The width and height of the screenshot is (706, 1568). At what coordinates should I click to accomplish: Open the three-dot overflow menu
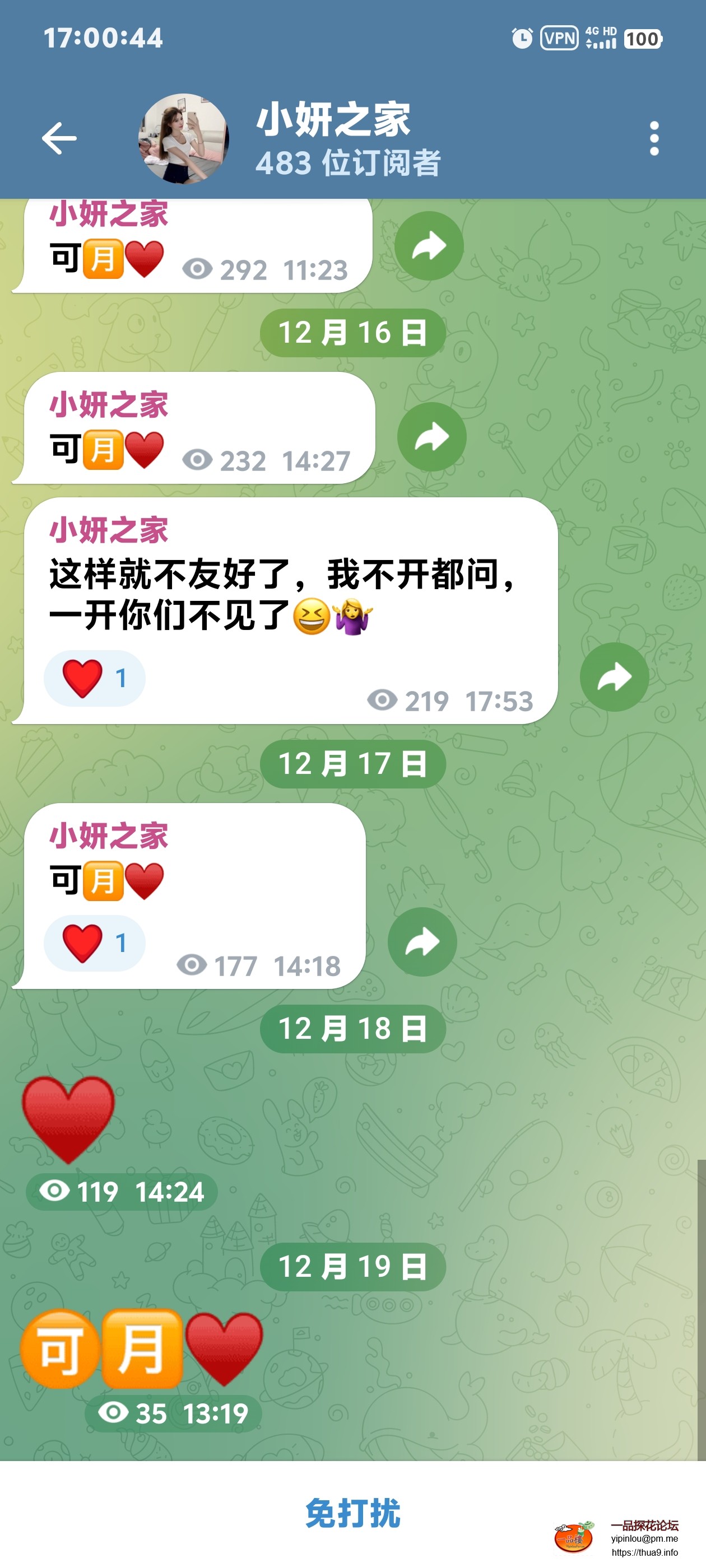click(654, 138)
